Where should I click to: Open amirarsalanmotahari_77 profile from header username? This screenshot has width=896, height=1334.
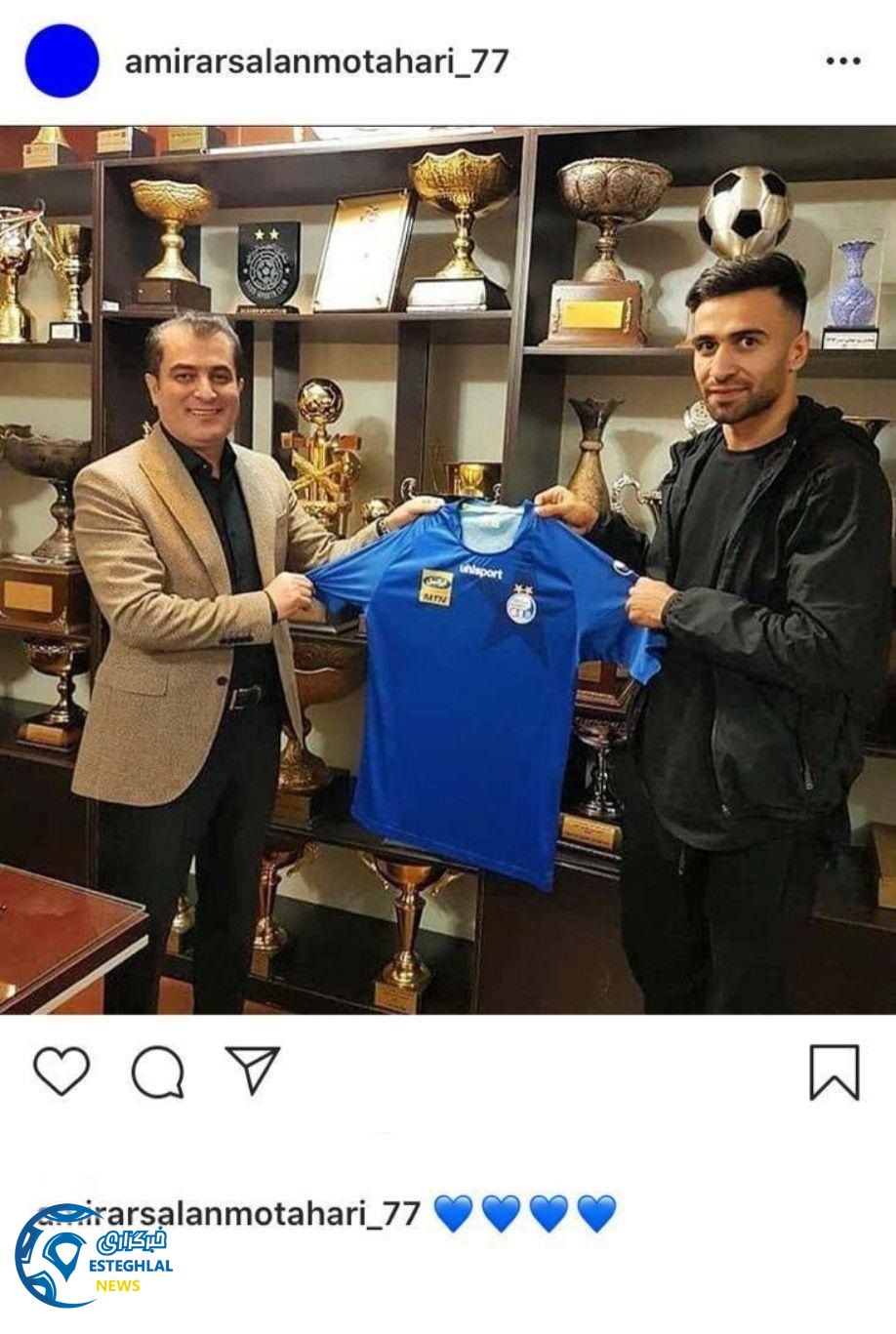pyautogui.click(x=316, y=61)
